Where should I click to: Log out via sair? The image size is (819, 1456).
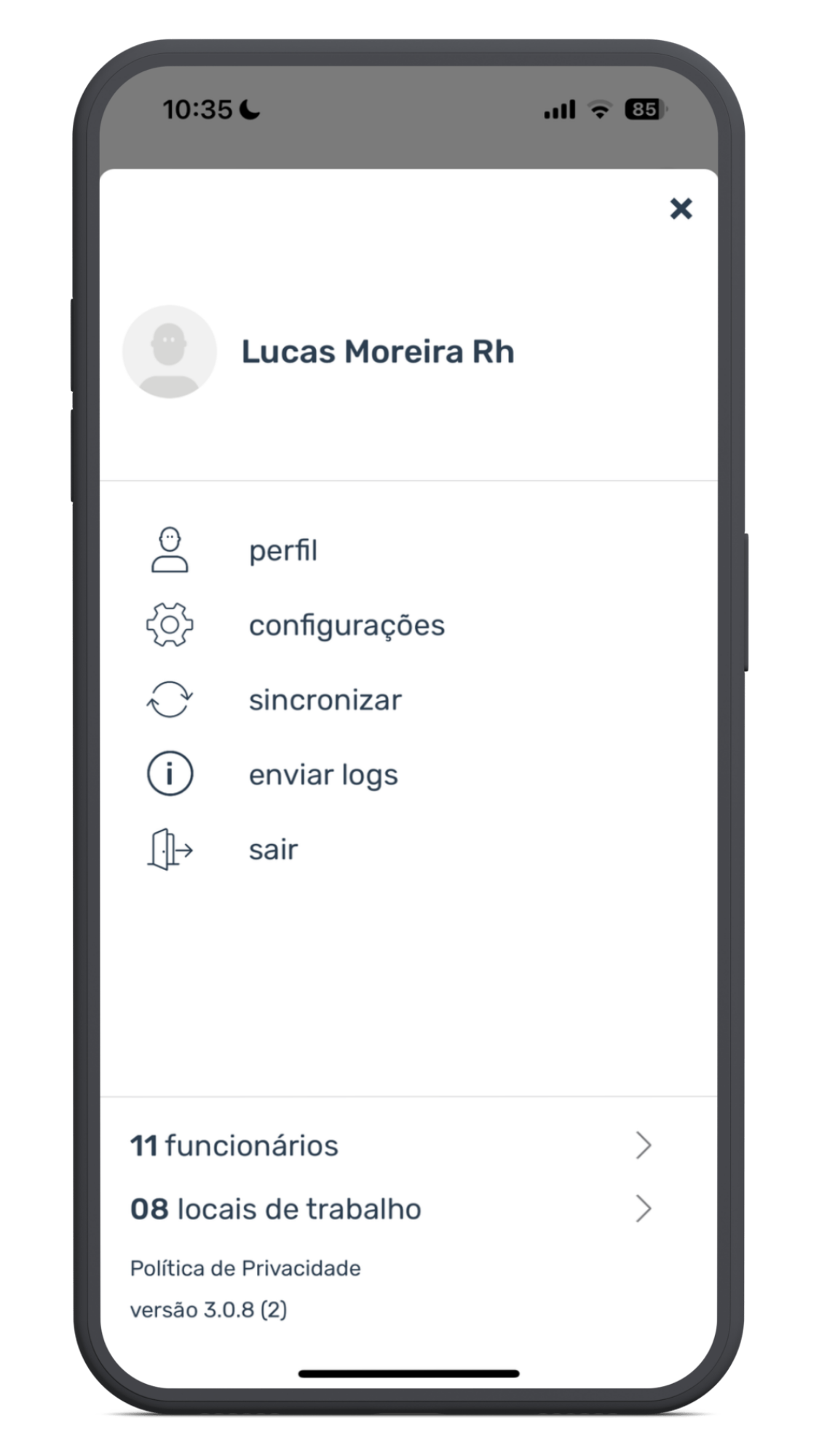tap(273, 850)
